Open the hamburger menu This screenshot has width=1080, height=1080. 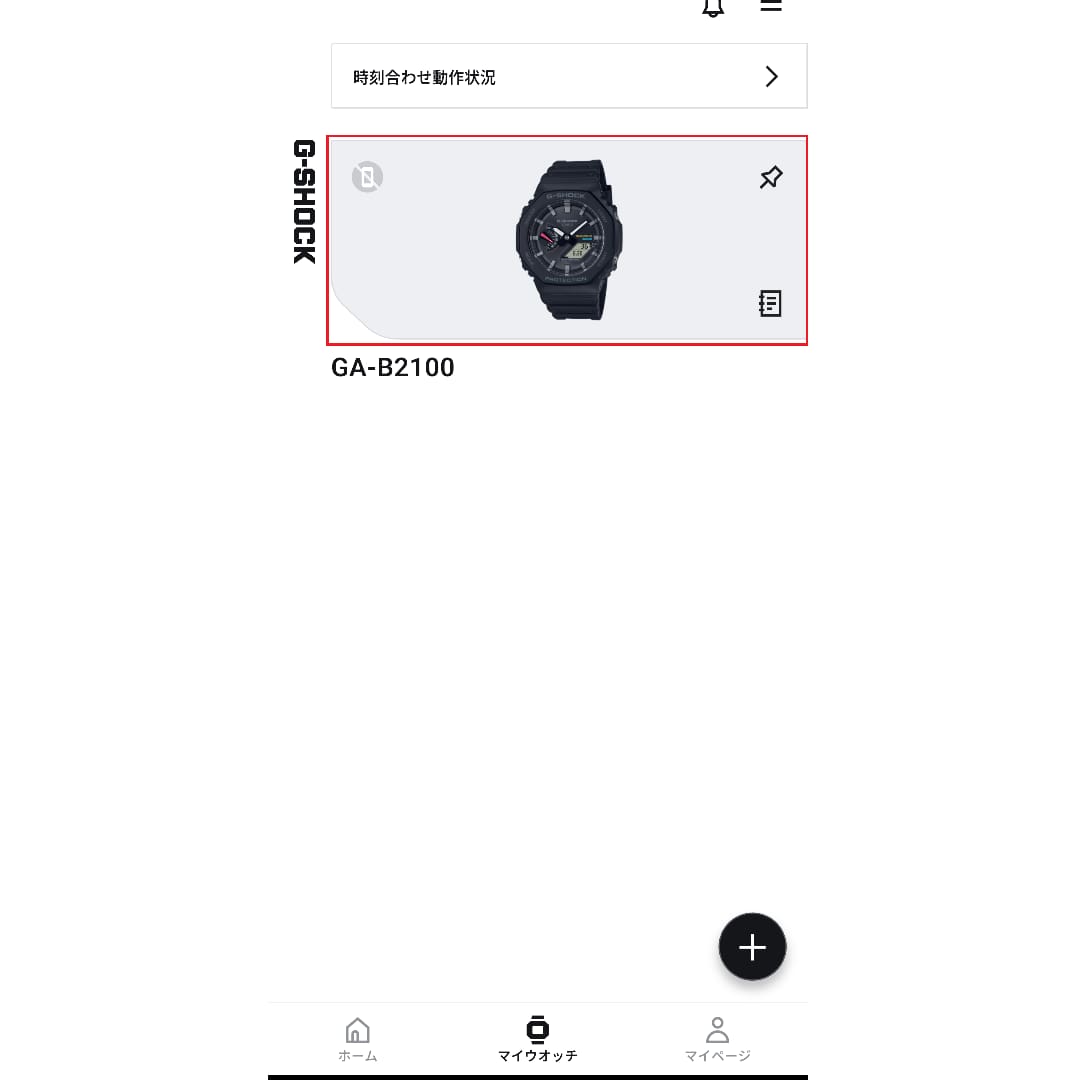click(x=771, y=6)
